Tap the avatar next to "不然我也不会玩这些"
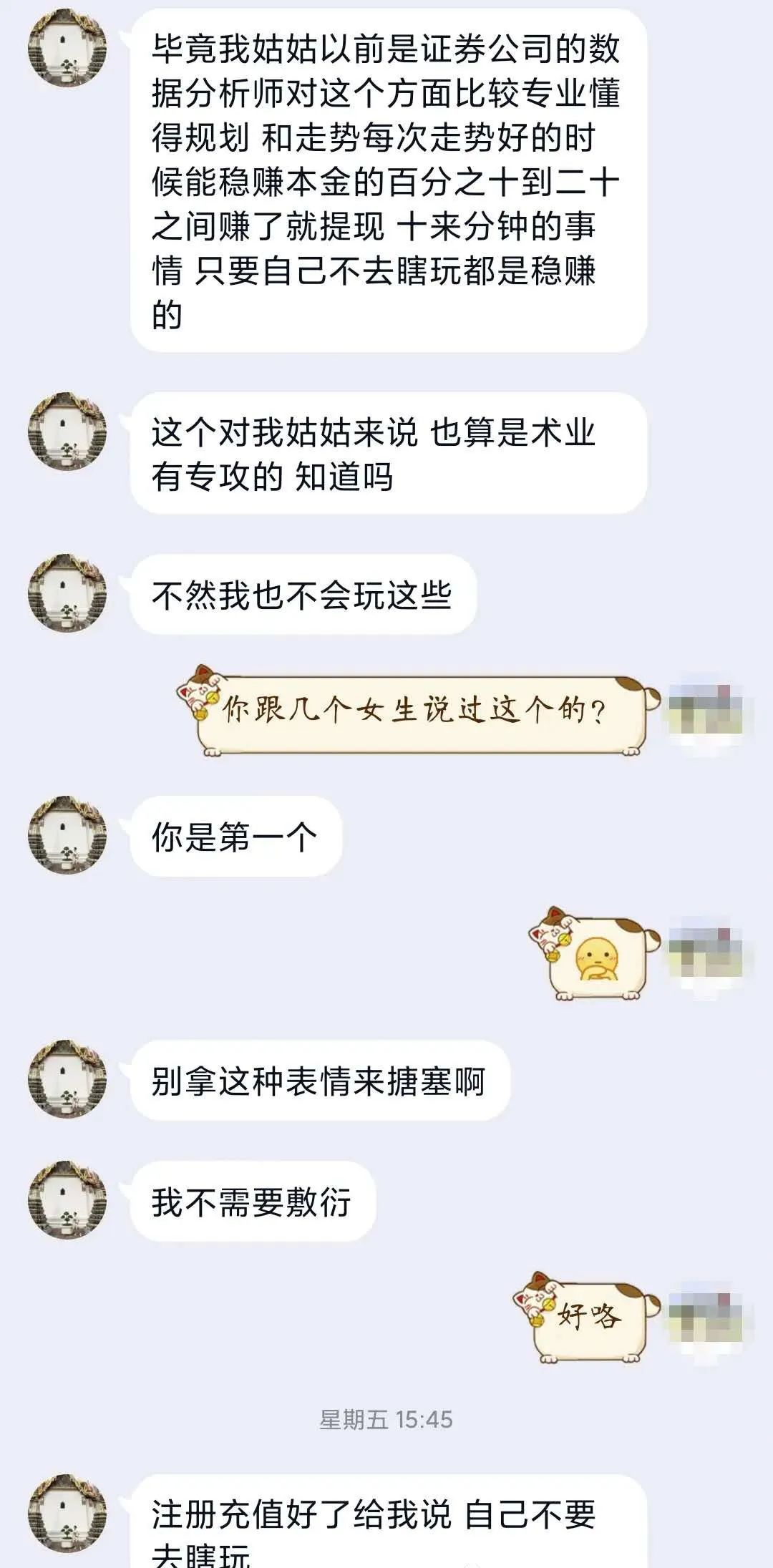This screenshot has height=1568, width=773. [67, 593]
